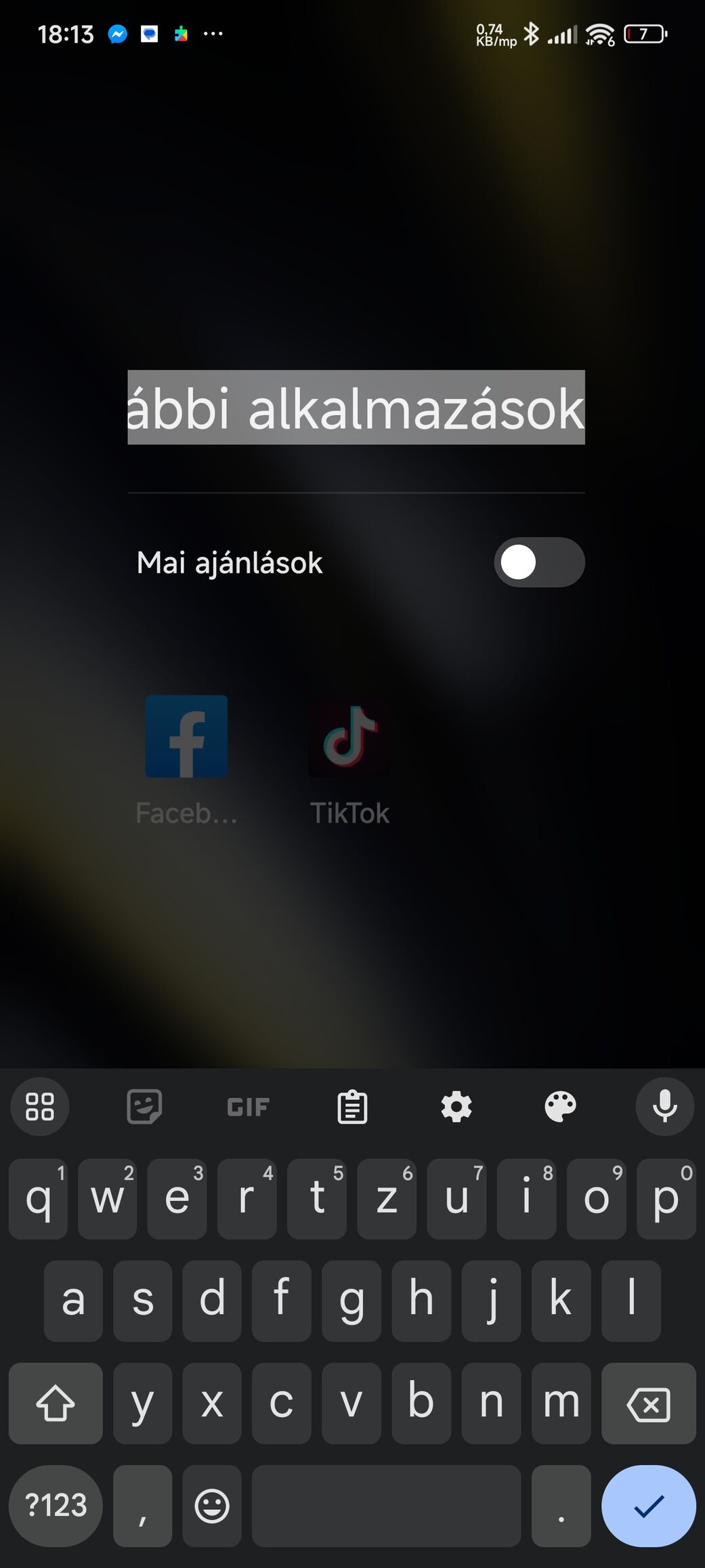Open keyboard settings gear

tap(456, 1107)
